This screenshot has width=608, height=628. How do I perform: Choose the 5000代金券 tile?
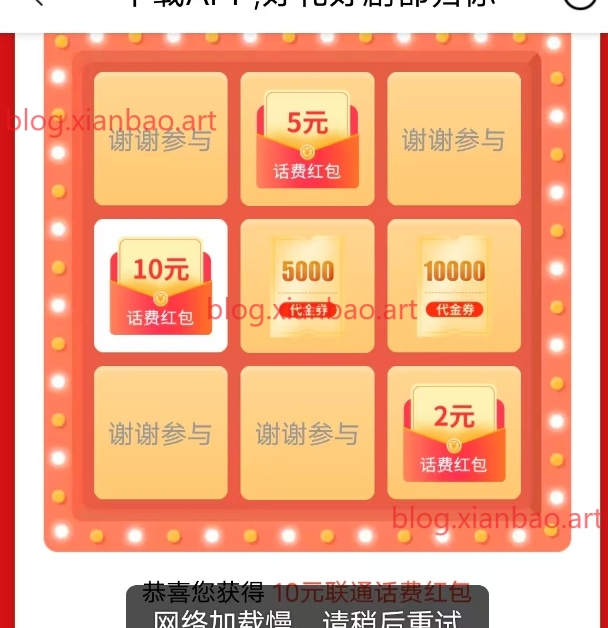[307, 285]
